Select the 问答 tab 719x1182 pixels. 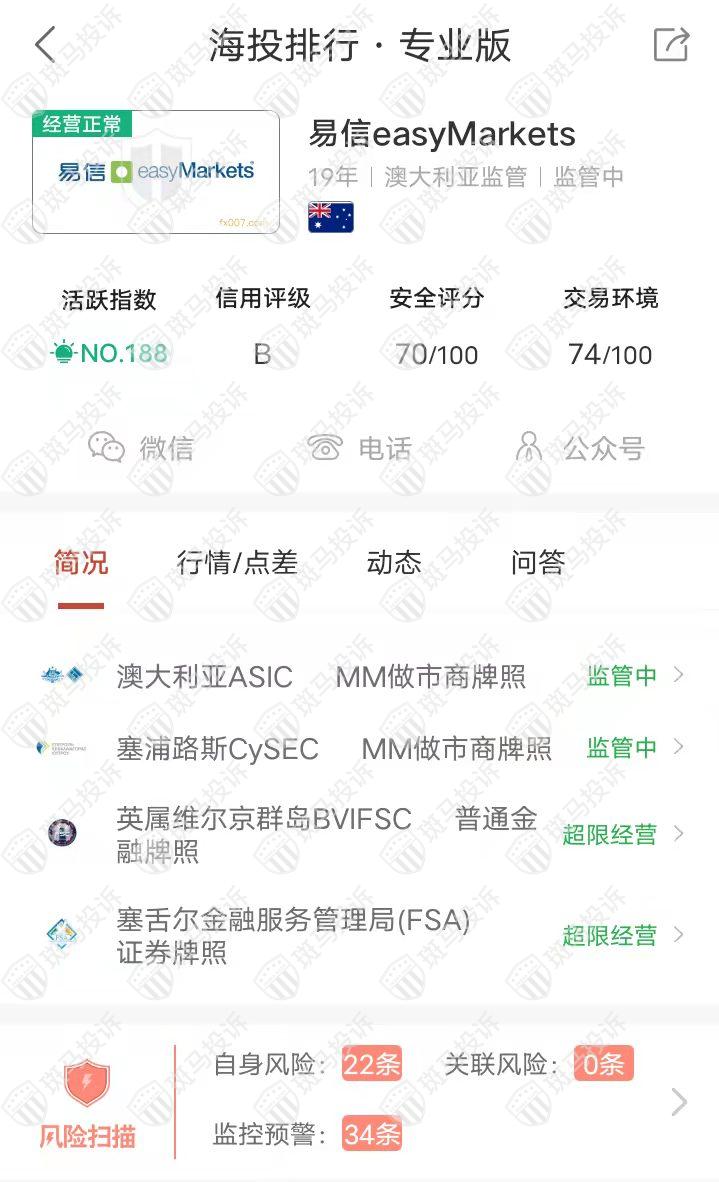[x=538, y=563]
